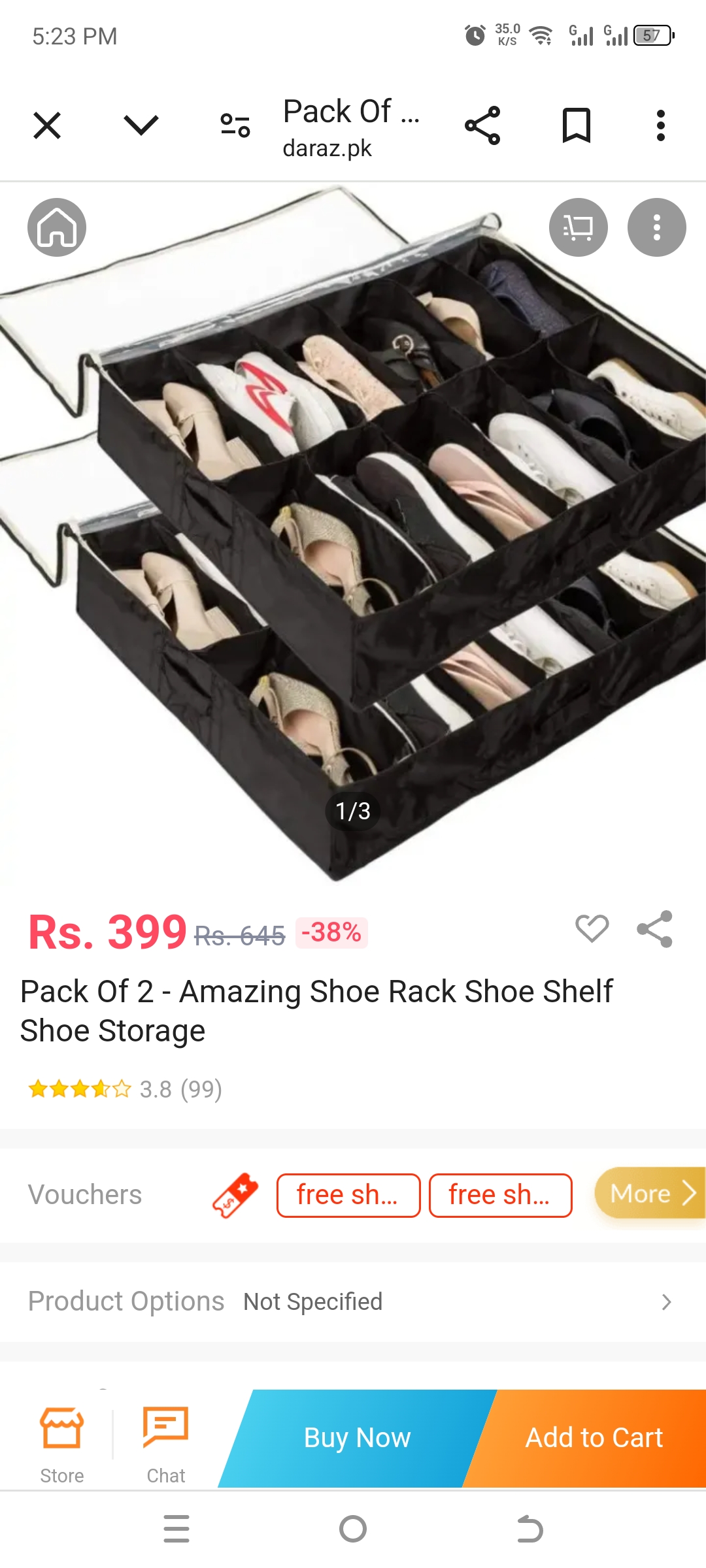Share the product beside the heart icon
This screenshot has height=1568, width=706.
point(654,928)
